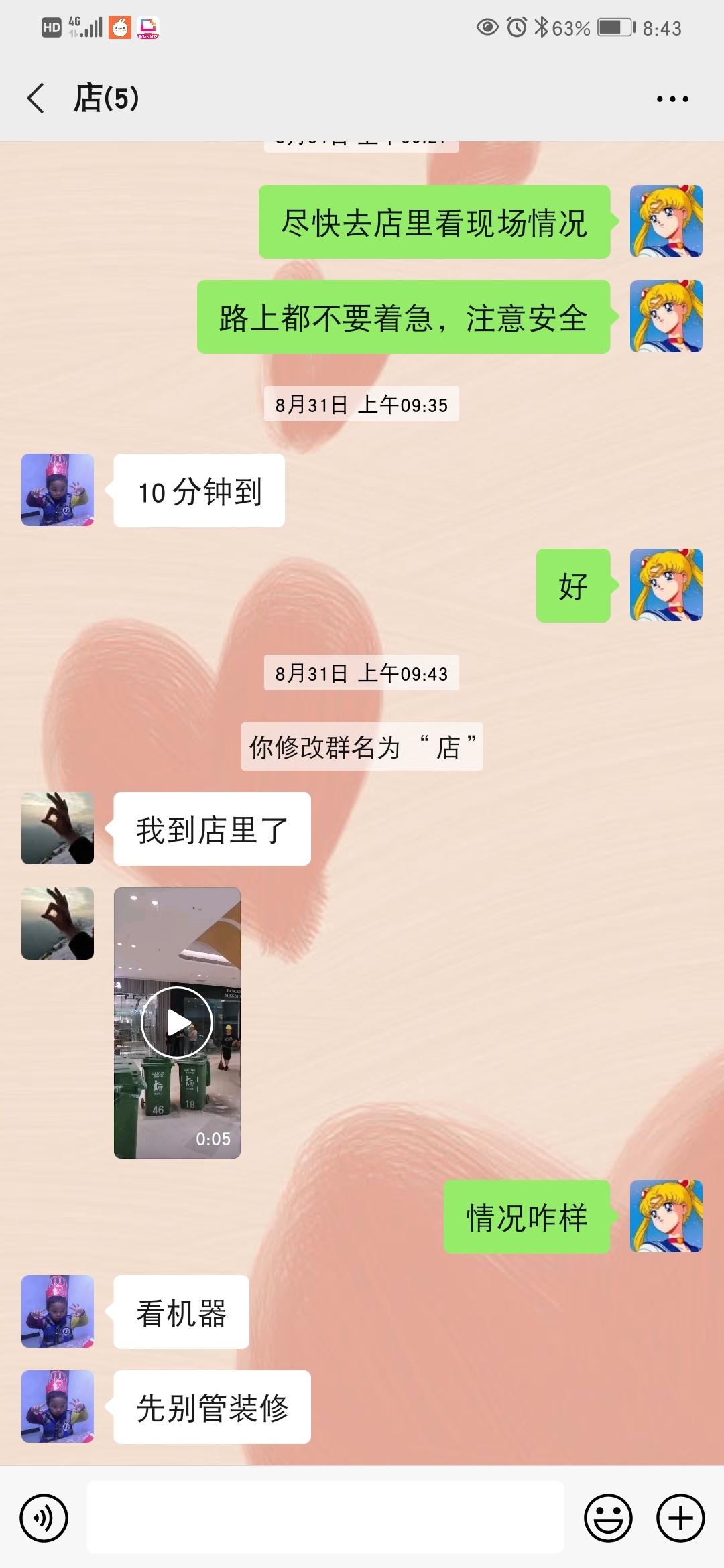Screen dimensions: 724x1568
Task: Open the plus attachment menu
Action: pyautogui.click(x=680, y=1518)
